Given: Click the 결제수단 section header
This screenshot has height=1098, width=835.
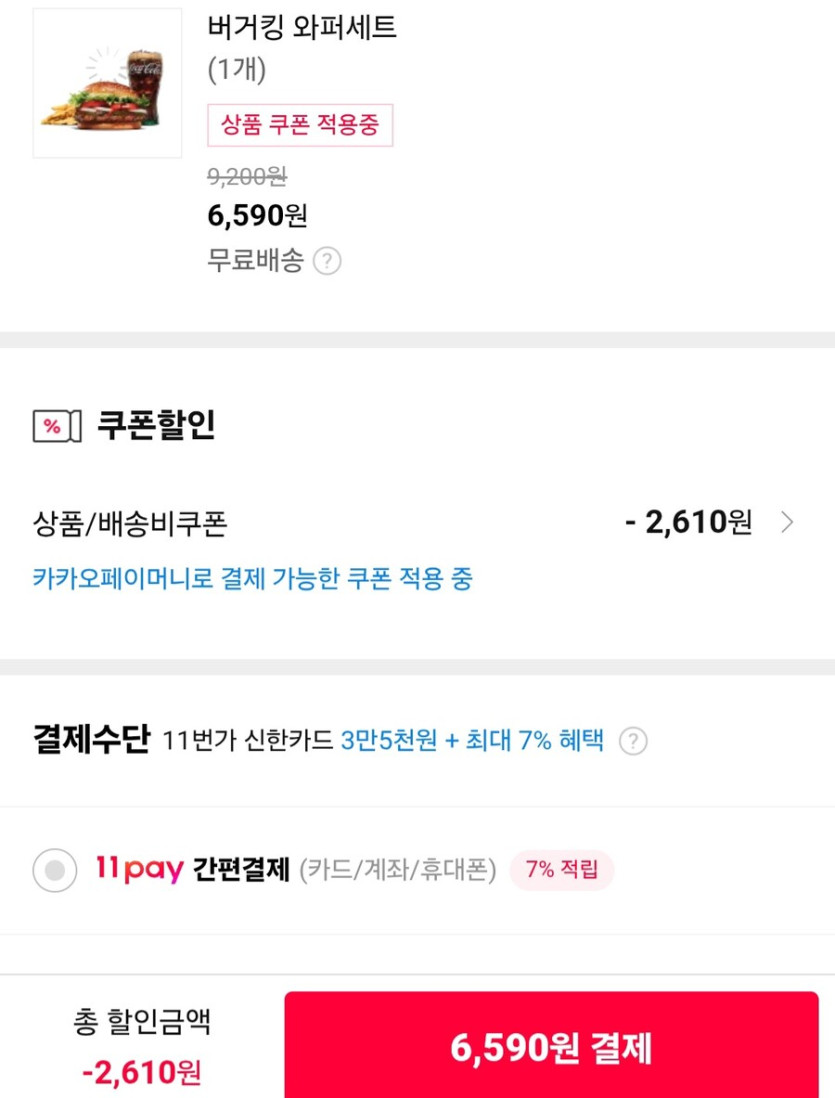Looking at the screenshot, I should coord(92,740).
